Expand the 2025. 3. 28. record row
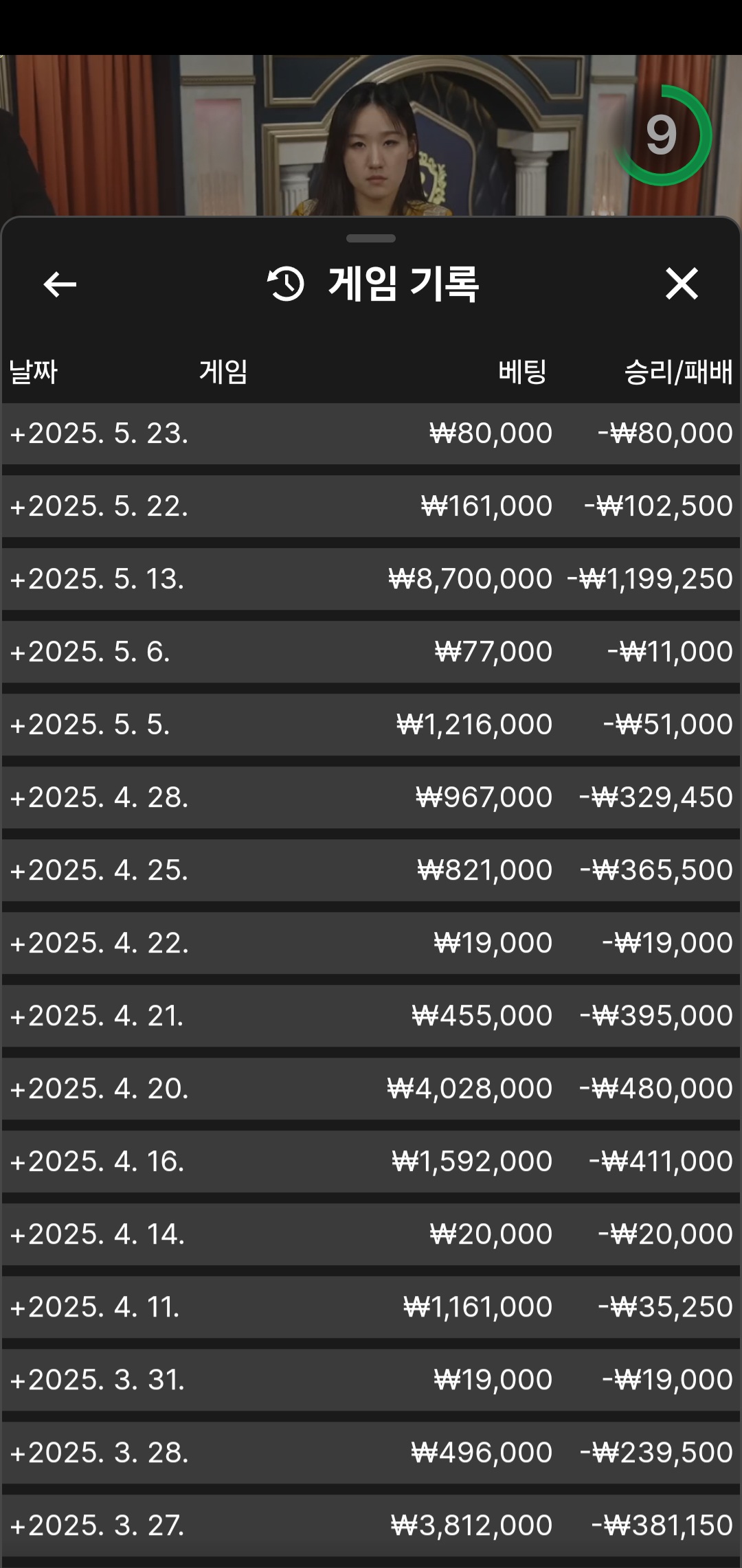Screen dimensions: 742x1568 [371, 1453]
